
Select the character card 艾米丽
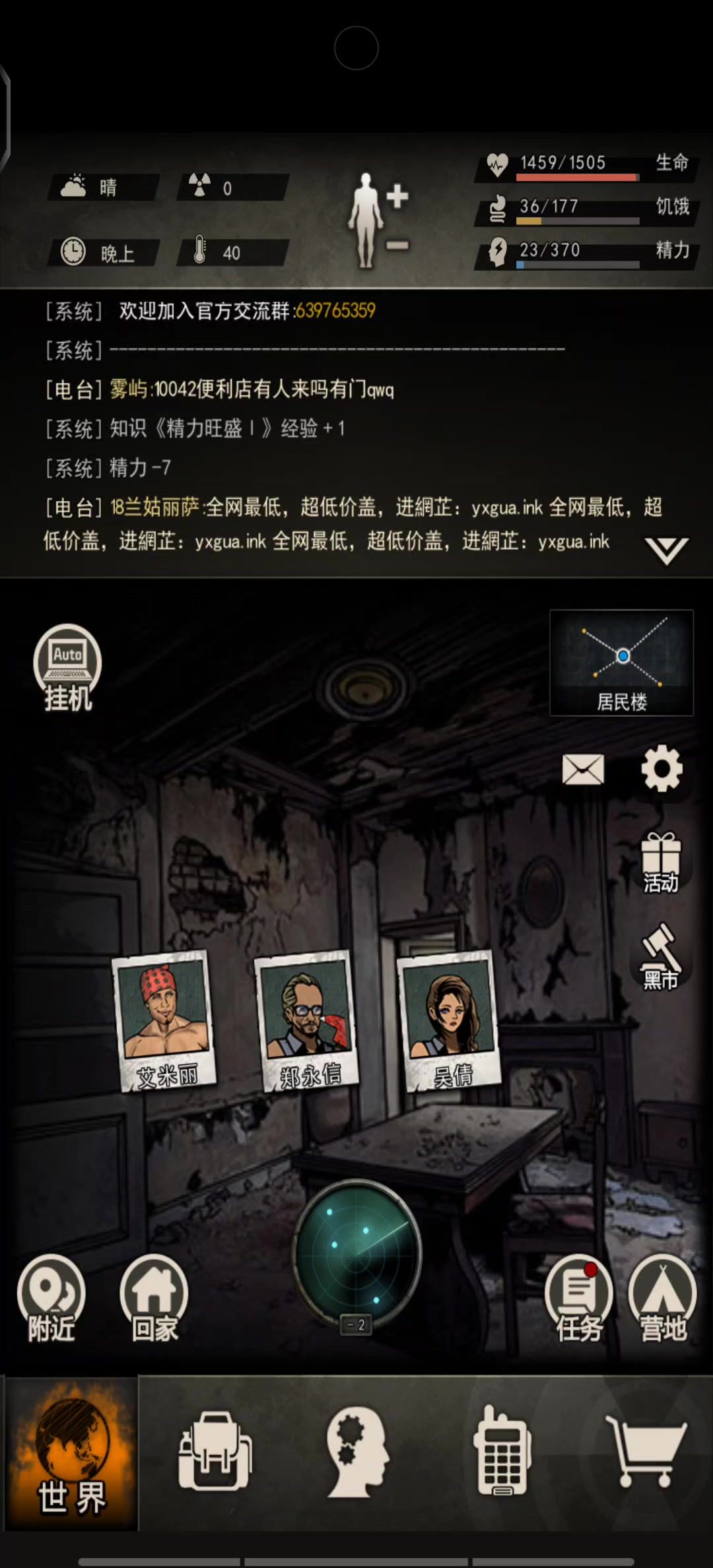[x=164, y=1020]
